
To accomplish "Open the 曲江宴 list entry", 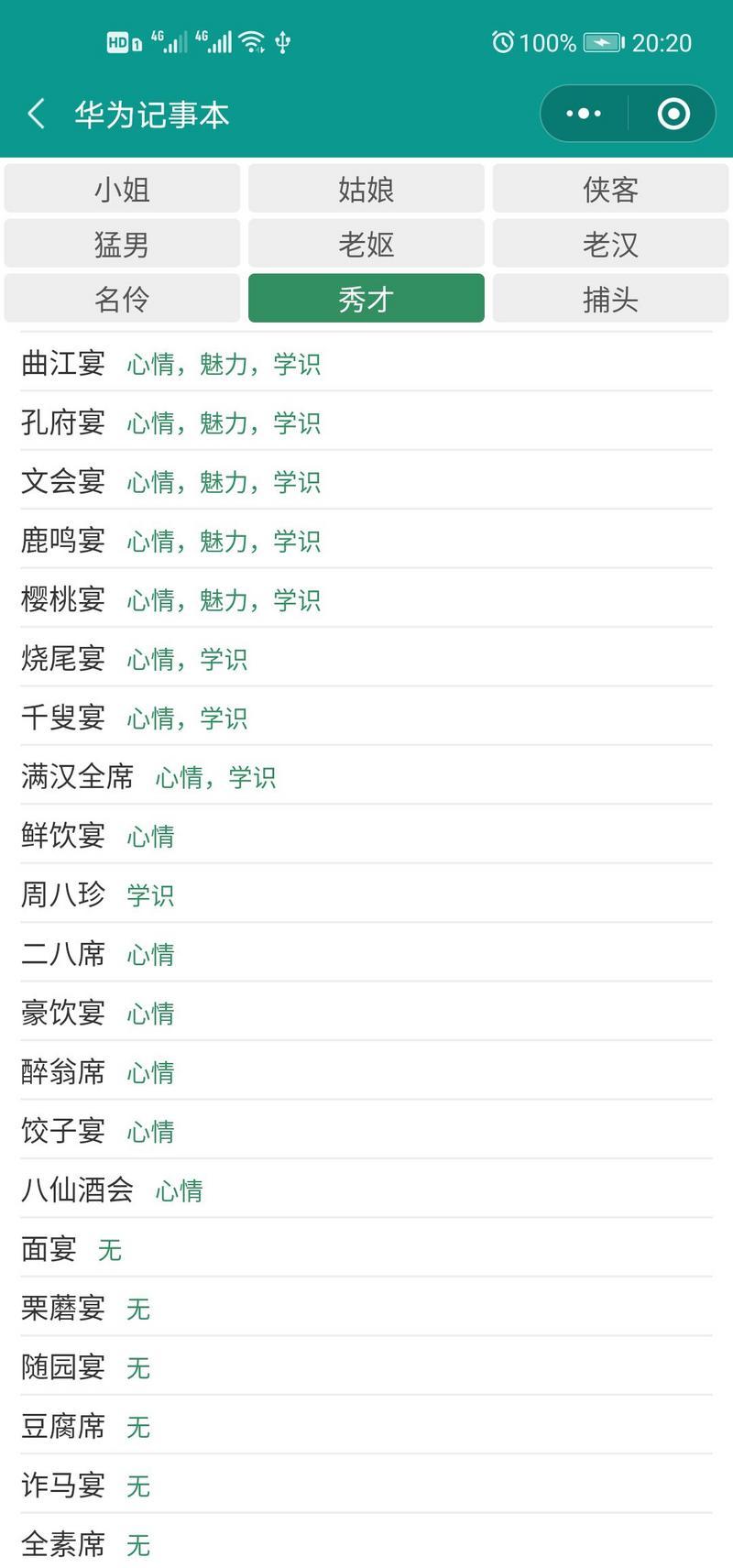I will [x=62, y=363].
